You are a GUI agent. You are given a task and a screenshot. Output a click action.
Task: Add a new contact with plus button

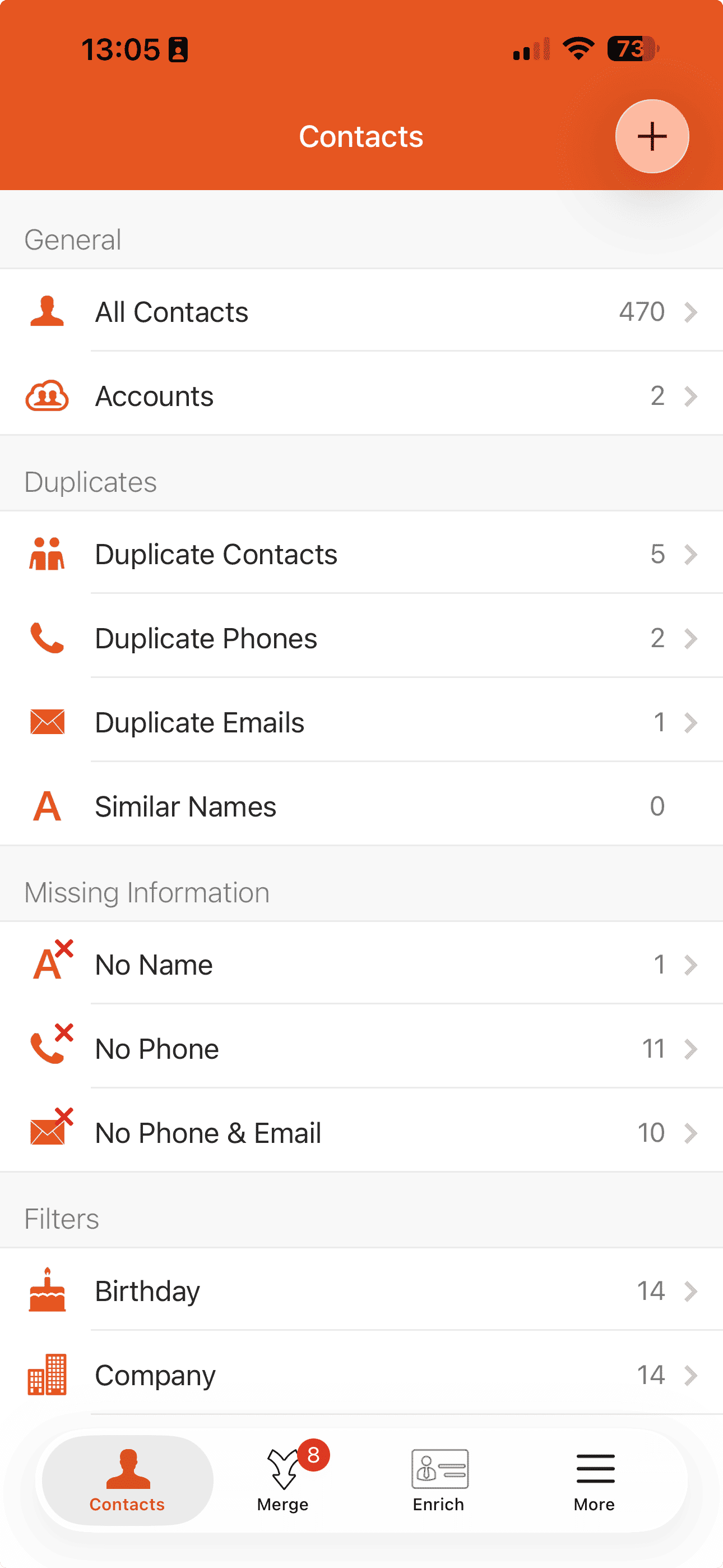[652, 136]
